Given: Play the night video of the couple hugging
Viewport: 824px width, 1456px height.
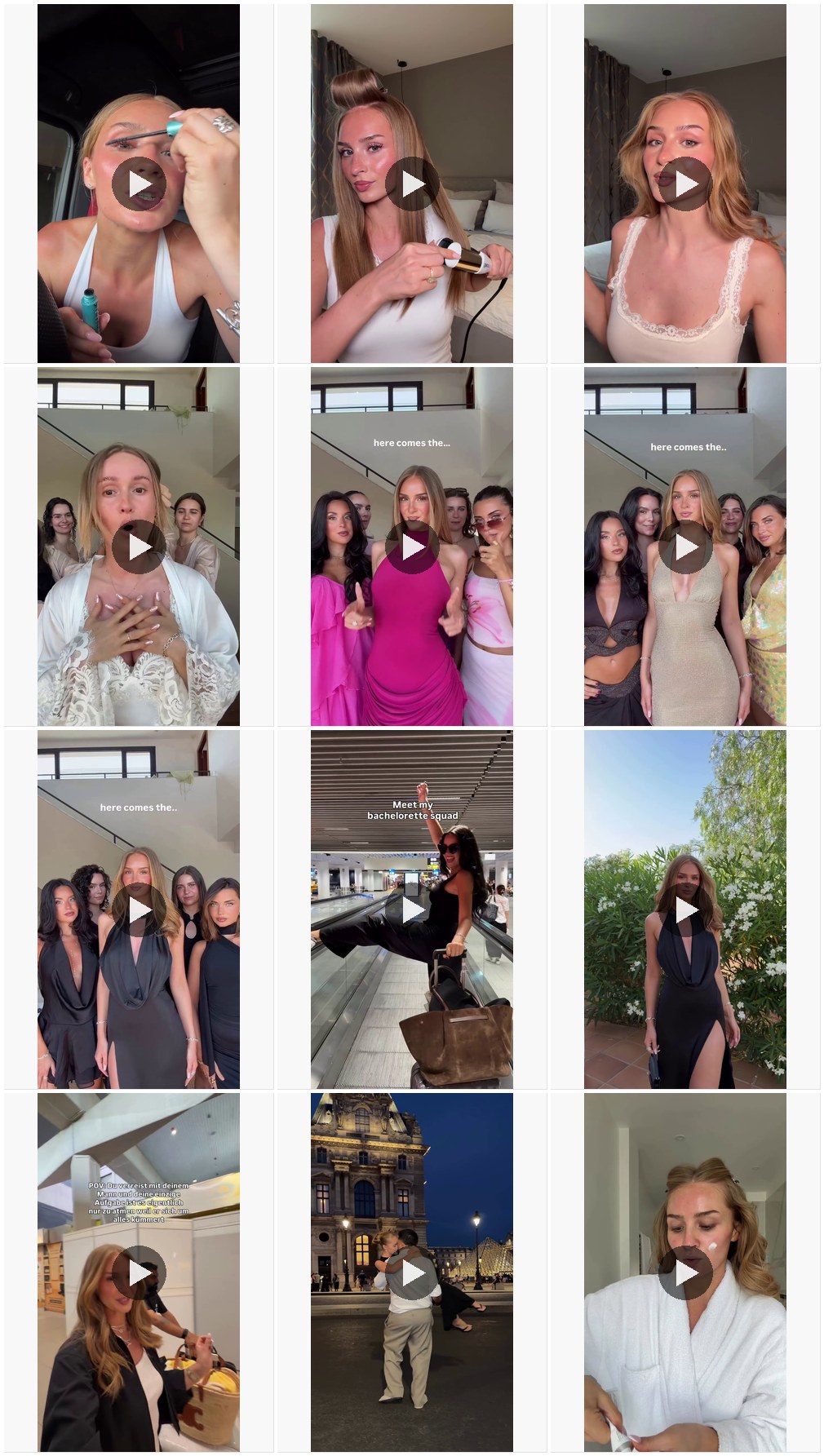Looking at the screenshot, I should point(412,1272).
